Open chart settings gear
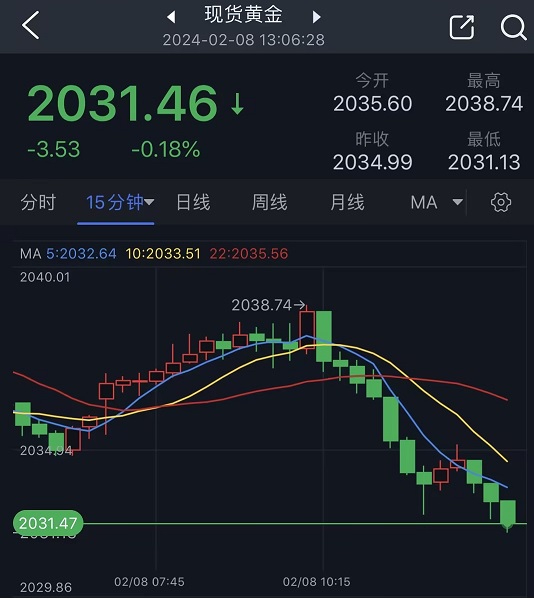 click(501, 202)
